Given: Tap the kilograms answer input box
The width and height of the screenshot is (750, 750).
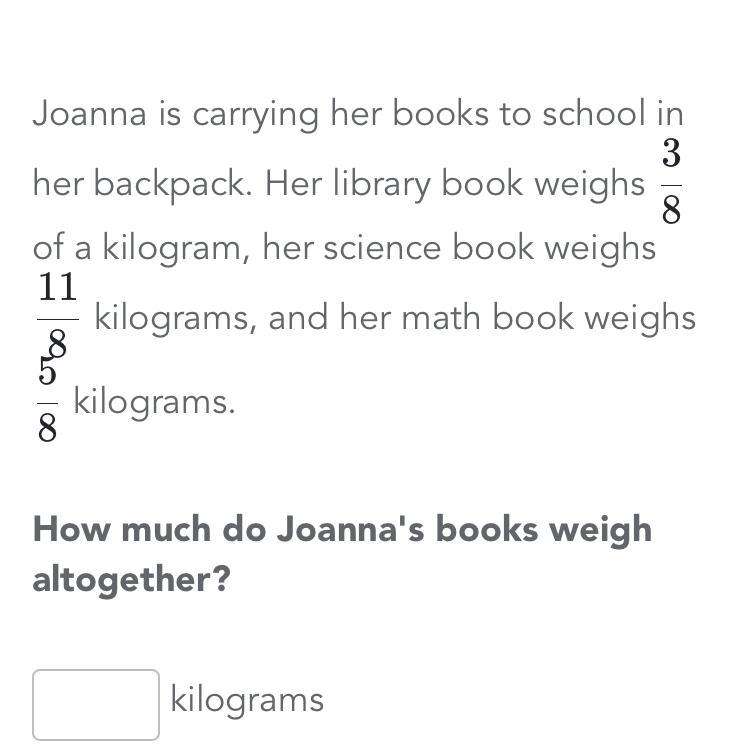Looking at the screenshot, I should point(96,704).
